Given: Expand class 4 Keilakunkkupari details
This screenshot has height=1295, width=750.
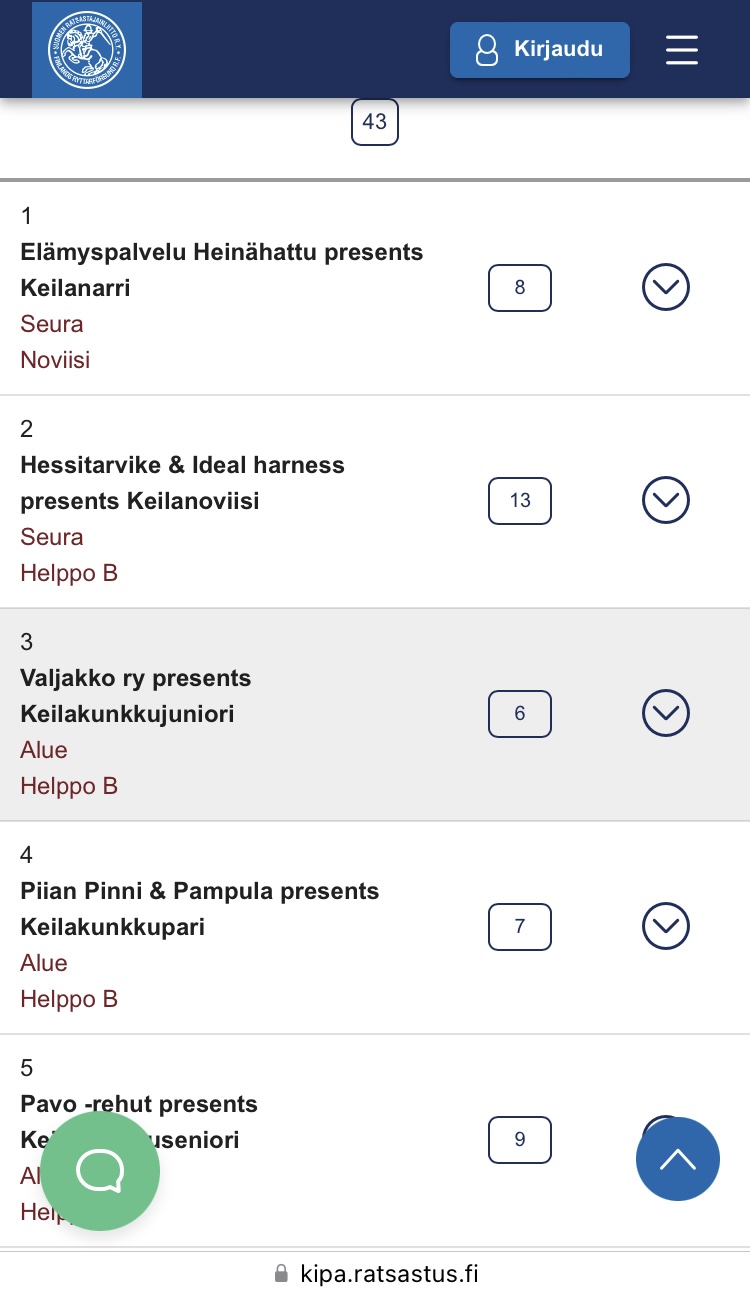Looking at the screenshot, I should pyautogui.click(x=665, y=926).
